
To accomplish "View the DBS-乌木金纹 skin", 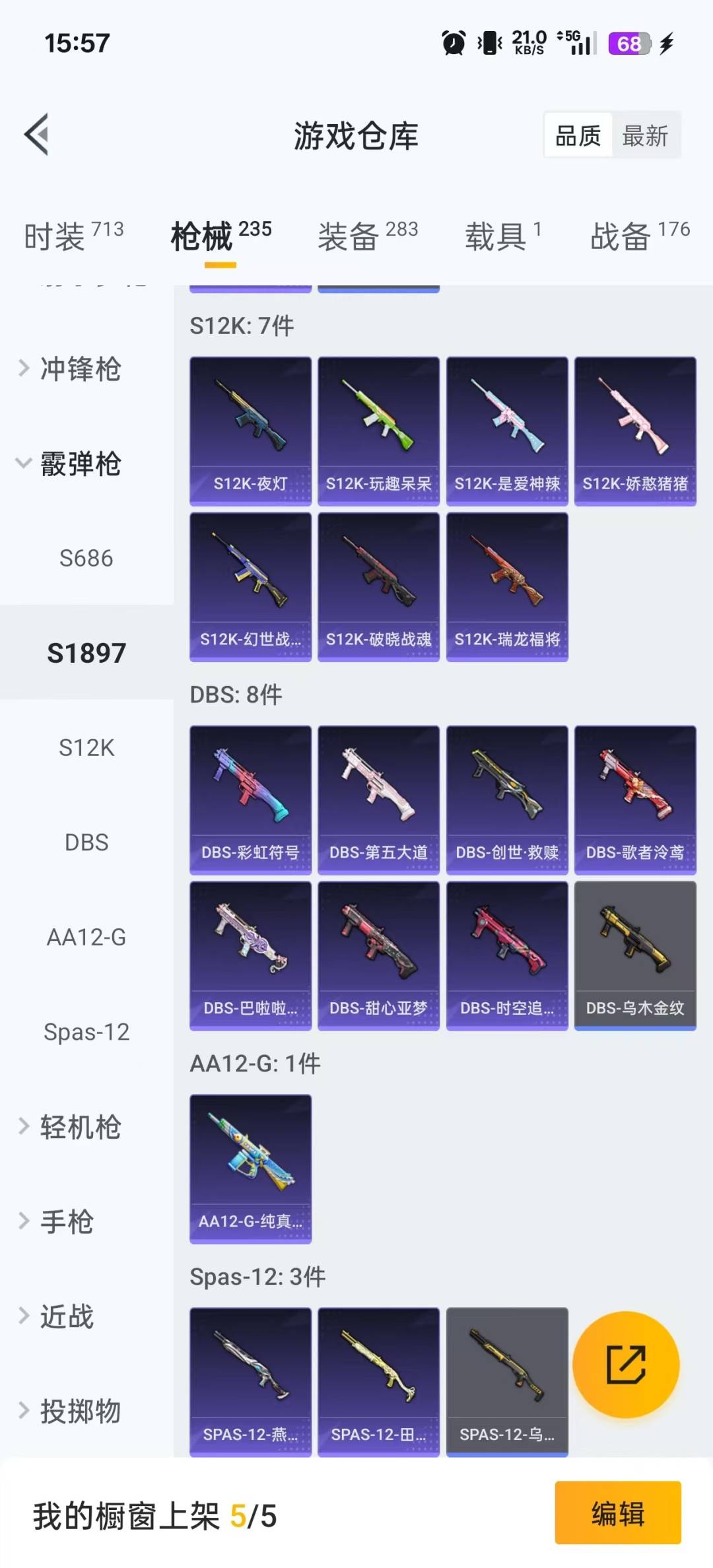I will point(635,956).
